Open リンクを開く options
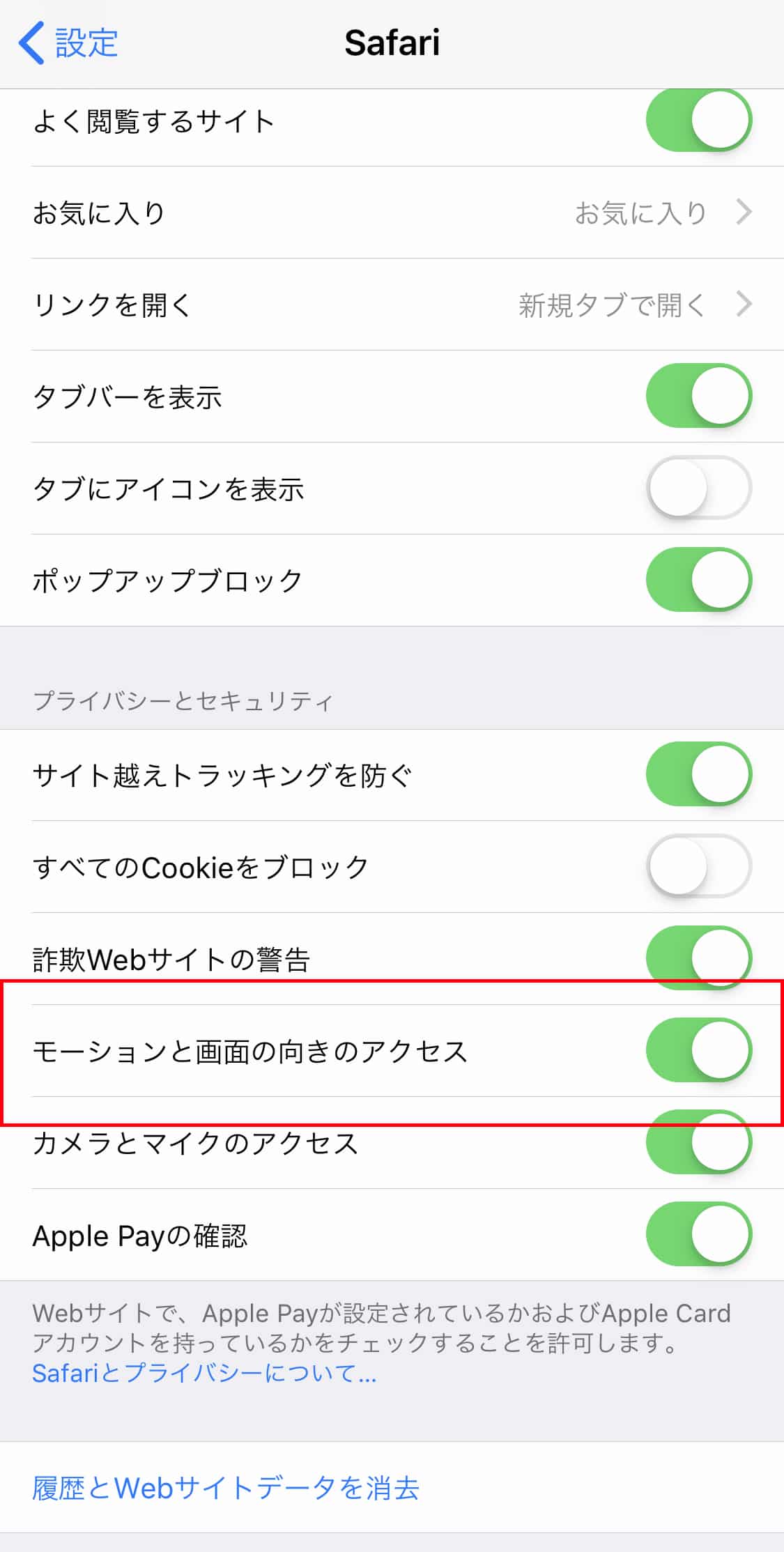The height and width of the screenshot is (1552, 784). [x=392, y=305]
